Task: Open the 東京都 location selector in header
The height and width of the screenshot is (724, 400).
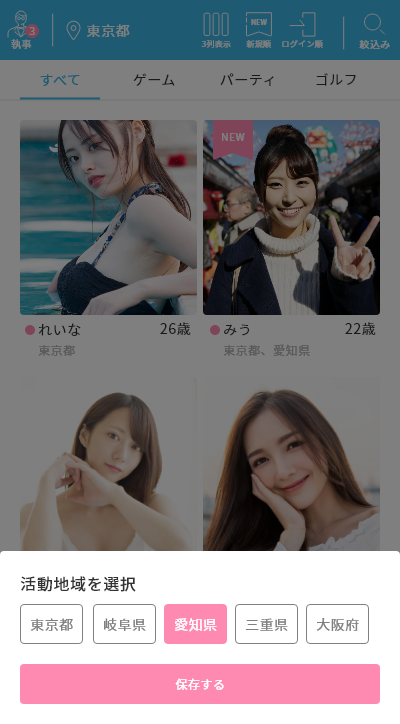Action: pos(98,31)
